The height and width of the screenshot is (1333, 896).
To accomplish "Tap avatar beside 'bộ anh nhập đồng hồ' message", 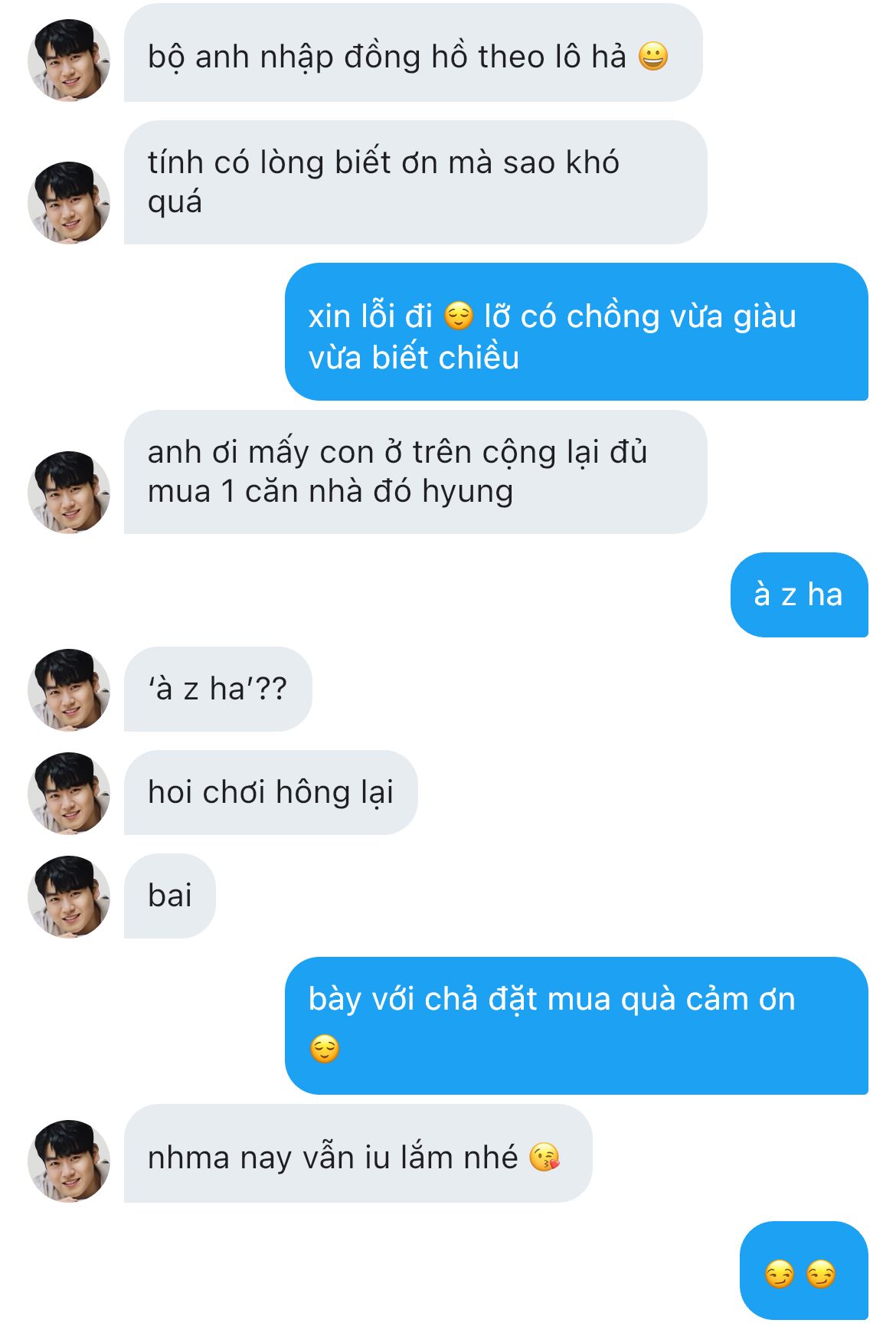I will pyautogui.click(x=69, y=60).
